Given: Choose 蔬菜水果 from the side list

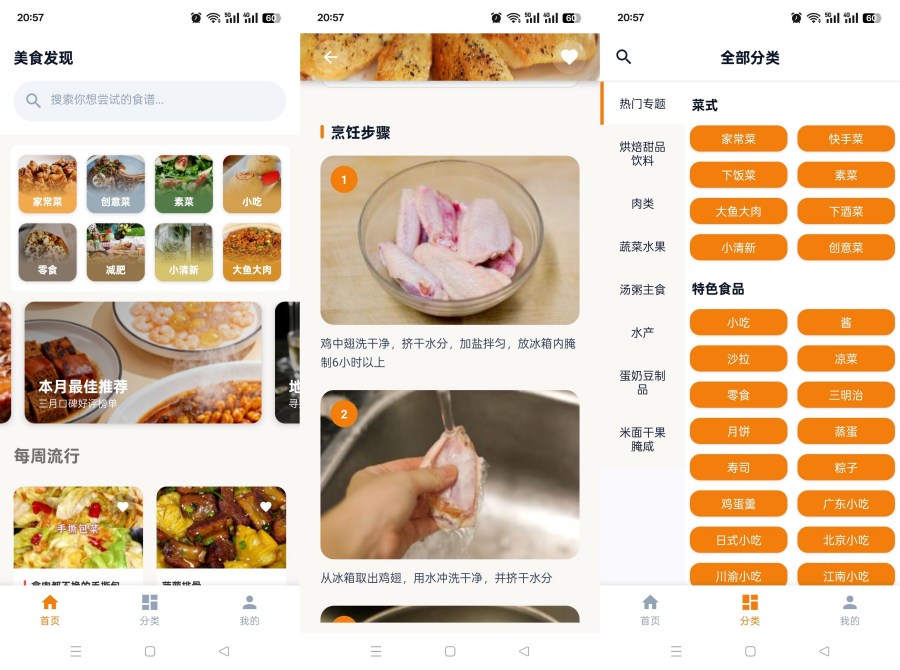Looking at the screenshot, I should pyautogui.click(x=642, y=246).
